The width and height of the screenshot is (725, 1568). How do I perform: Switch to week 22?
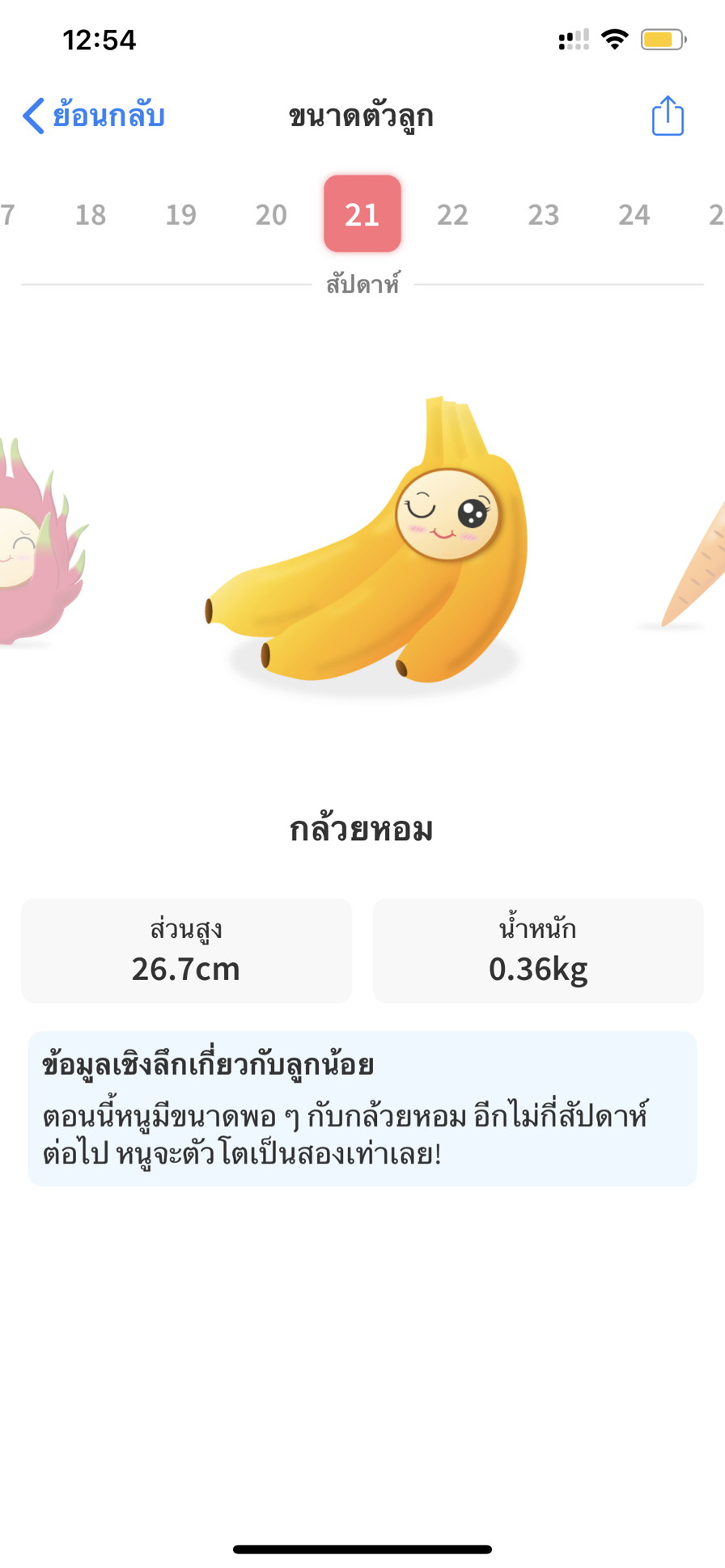[x=452, y=214]
